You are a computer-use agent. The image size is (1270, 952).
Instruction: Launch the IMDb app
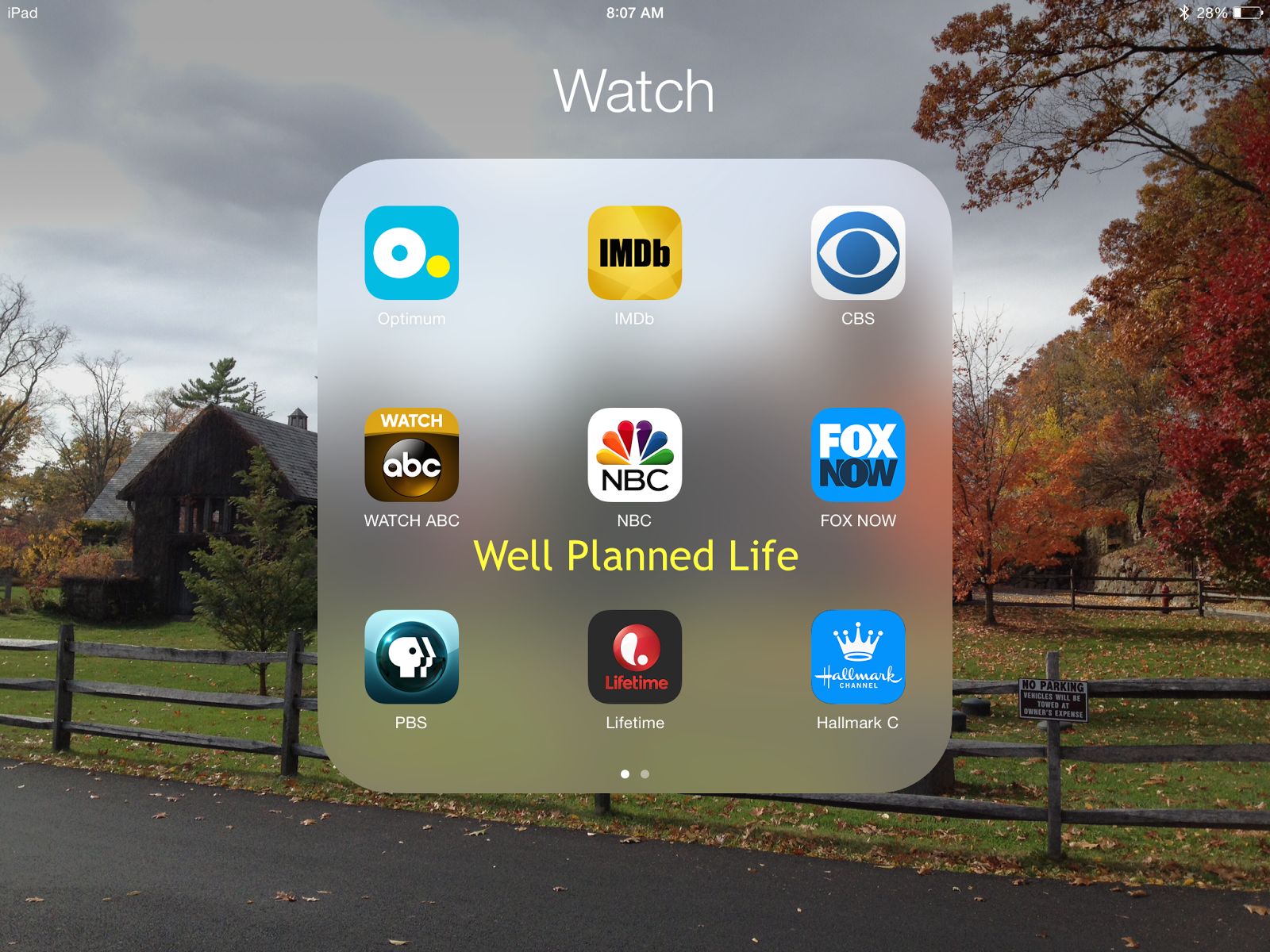[x=634, y=253]
